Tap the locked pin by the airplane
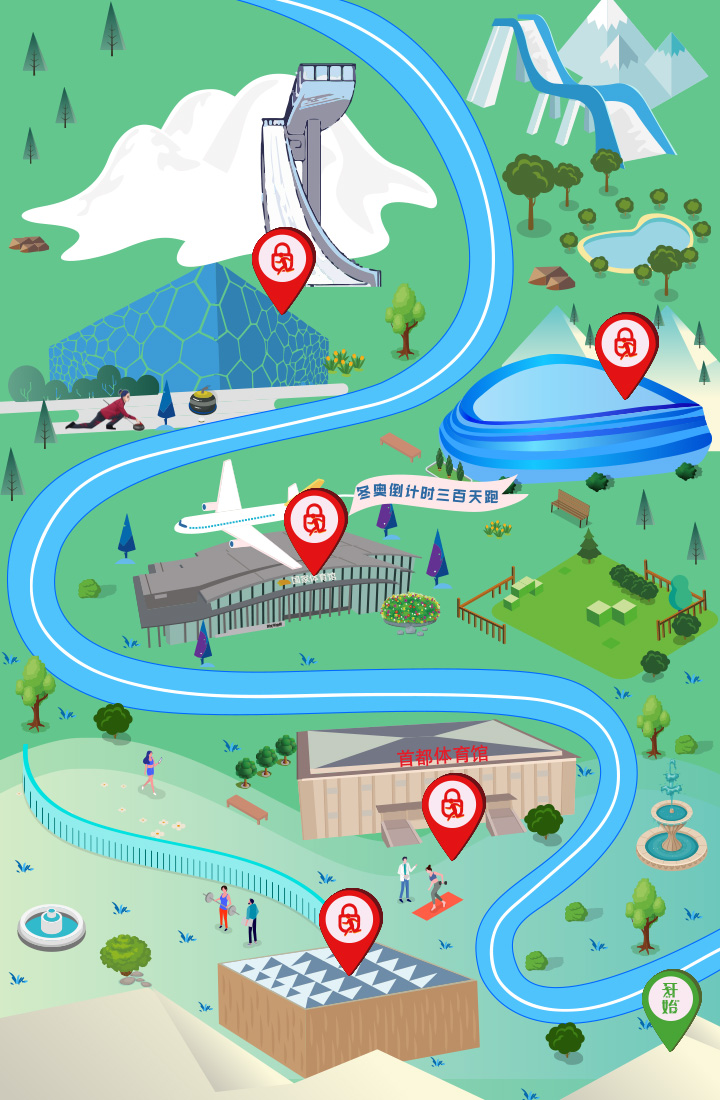This screenshot has width=720, height=1100. click(x=315, y=523)
